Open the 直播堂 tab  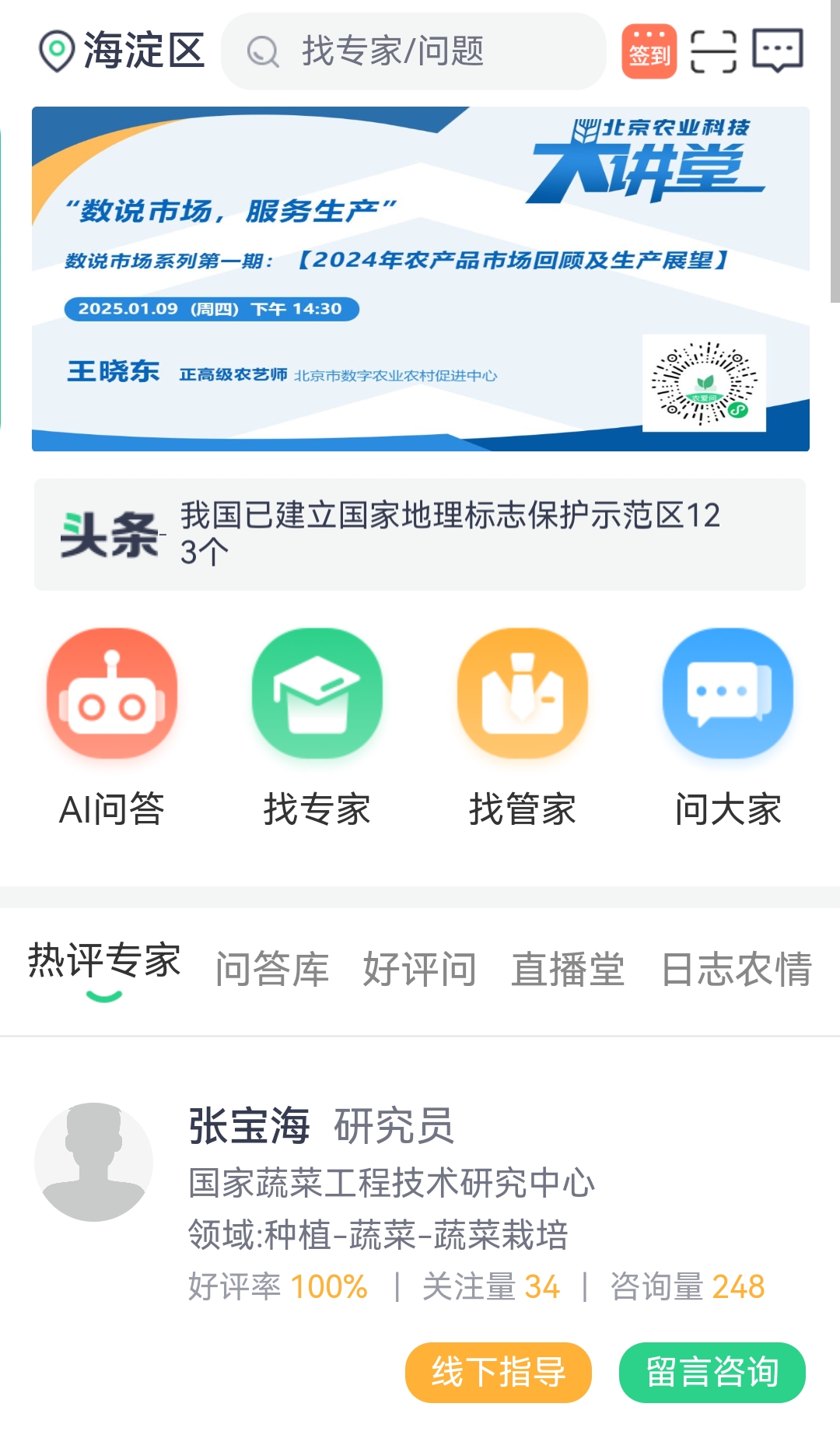click(x=569, y=969)
